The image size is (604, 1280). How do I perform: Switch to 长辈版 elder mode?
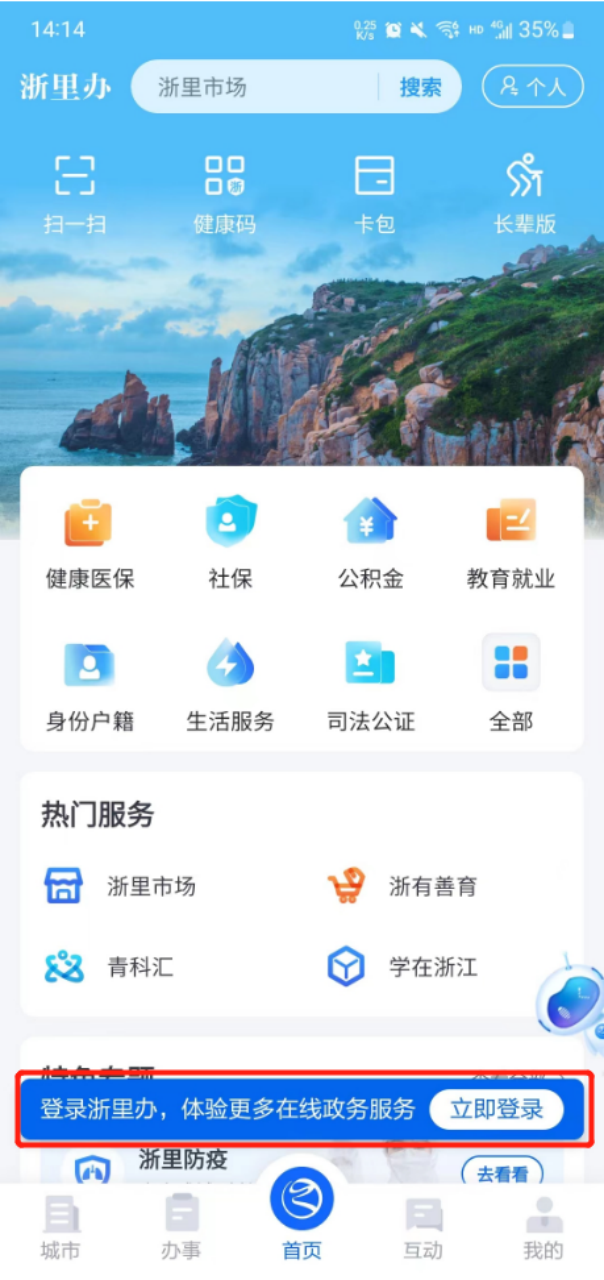pyautogui.click(x=524, y=193)
